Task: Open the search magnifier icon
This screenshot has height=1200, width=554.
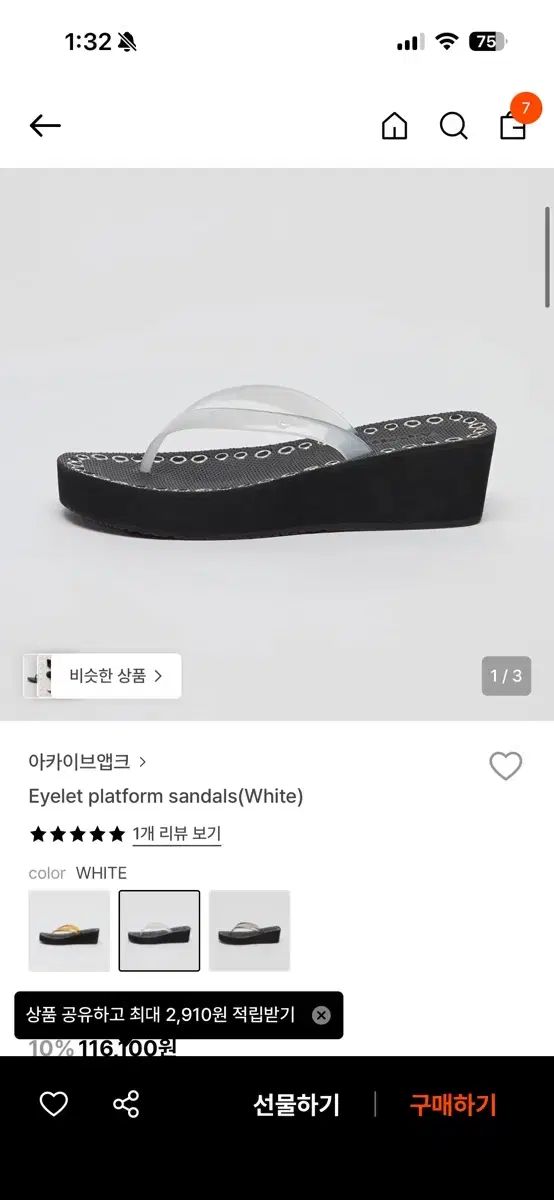Action: click(454, 126)
